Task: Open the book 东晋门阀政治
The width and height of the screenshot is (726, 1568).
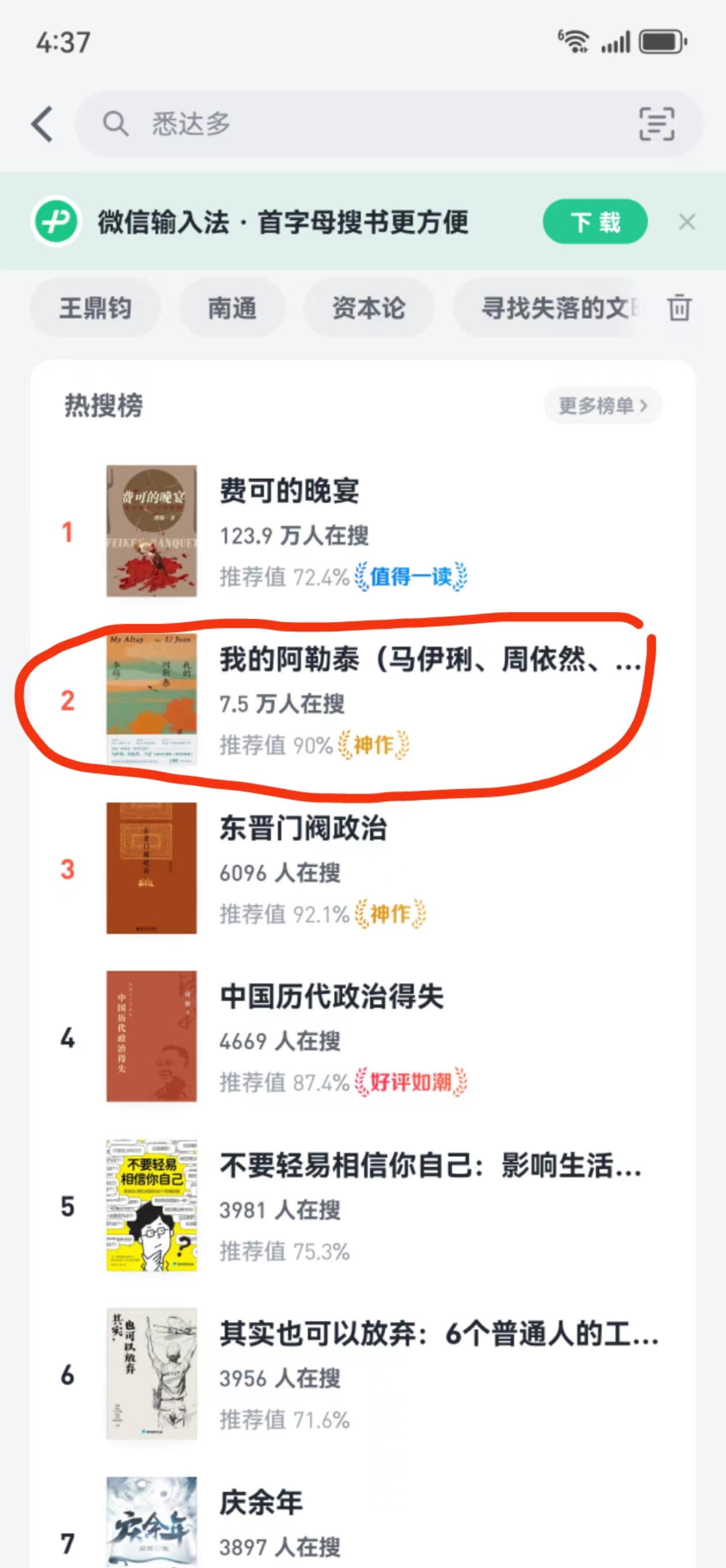Action: pyautogui.click(x=303, y=828)
